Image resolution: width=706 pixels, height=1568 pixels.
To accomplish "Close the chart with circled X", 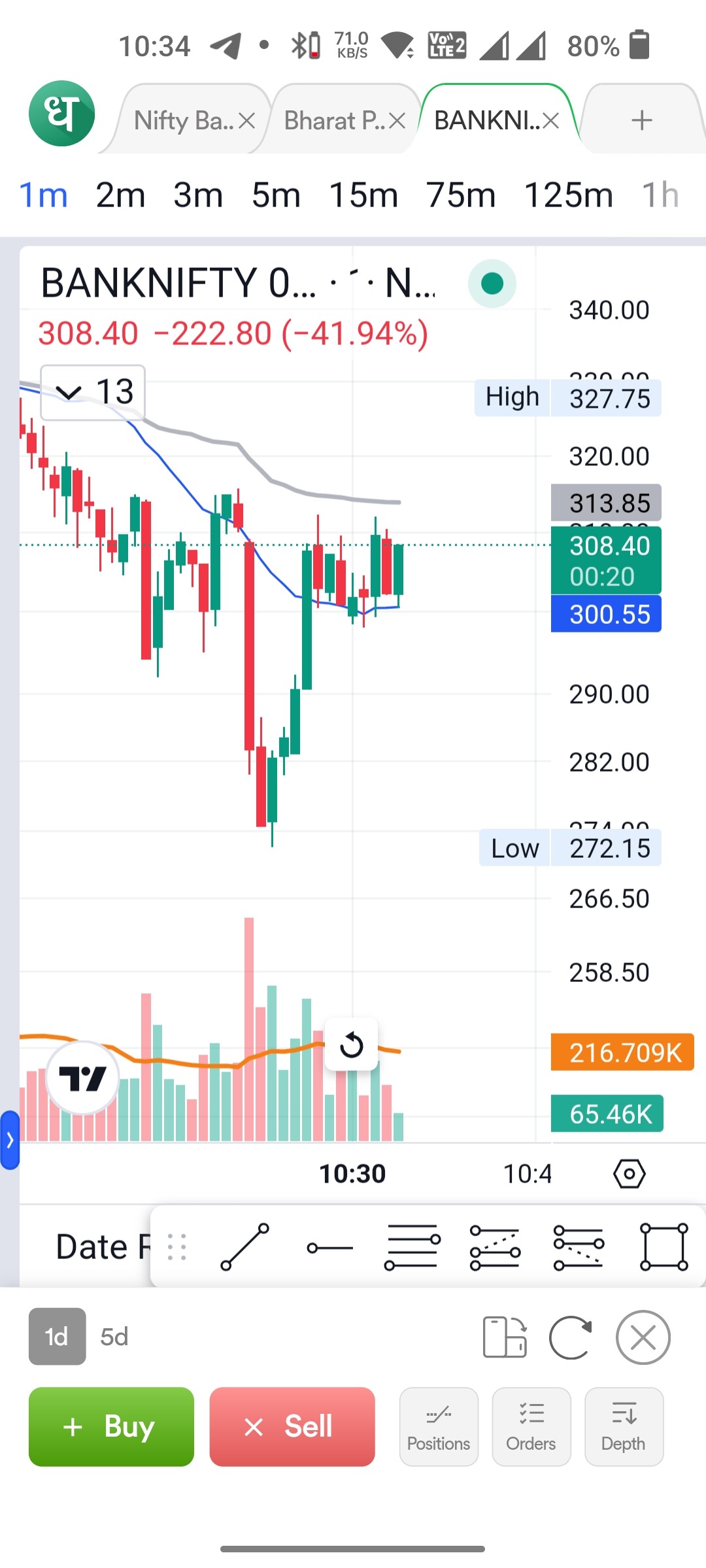I will [x=643, y=1337].
